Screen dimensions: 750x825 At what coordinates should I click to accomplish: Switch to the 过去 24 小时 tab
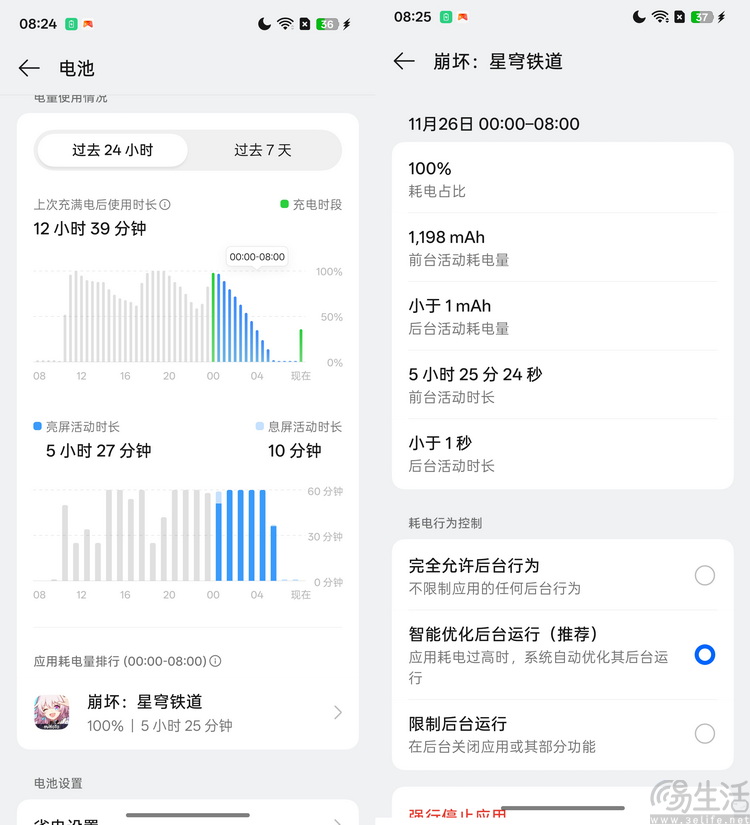pyautogui.click(x=111, y=149)
